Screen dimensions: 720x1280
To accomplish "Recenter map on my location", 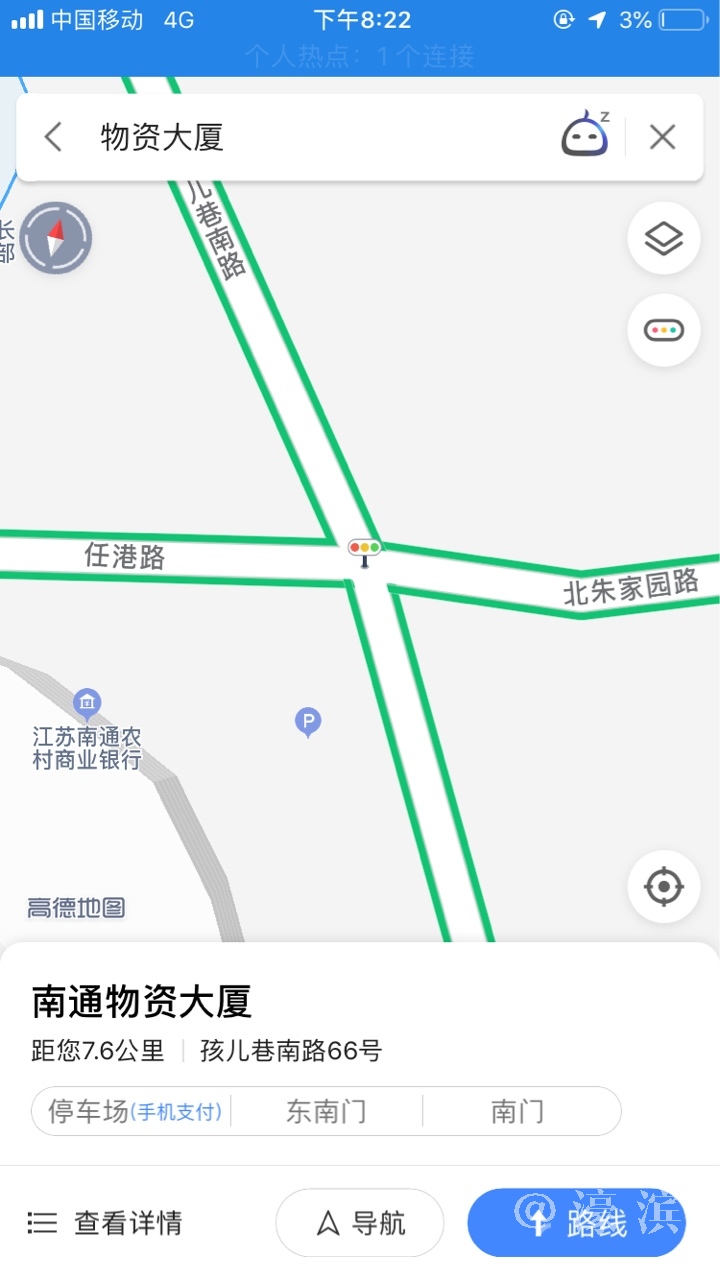I will pos(663,886).
